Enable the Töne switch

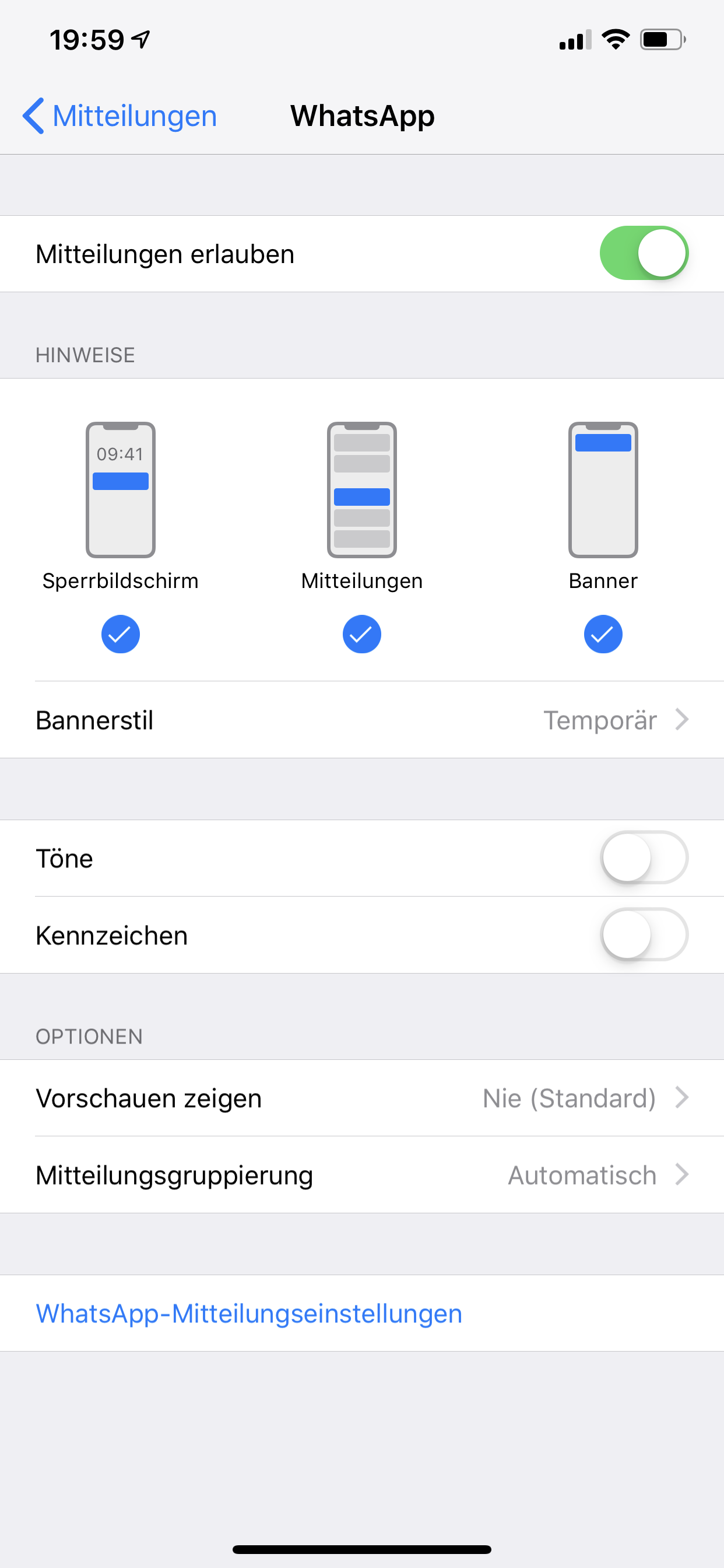(644, 857)
